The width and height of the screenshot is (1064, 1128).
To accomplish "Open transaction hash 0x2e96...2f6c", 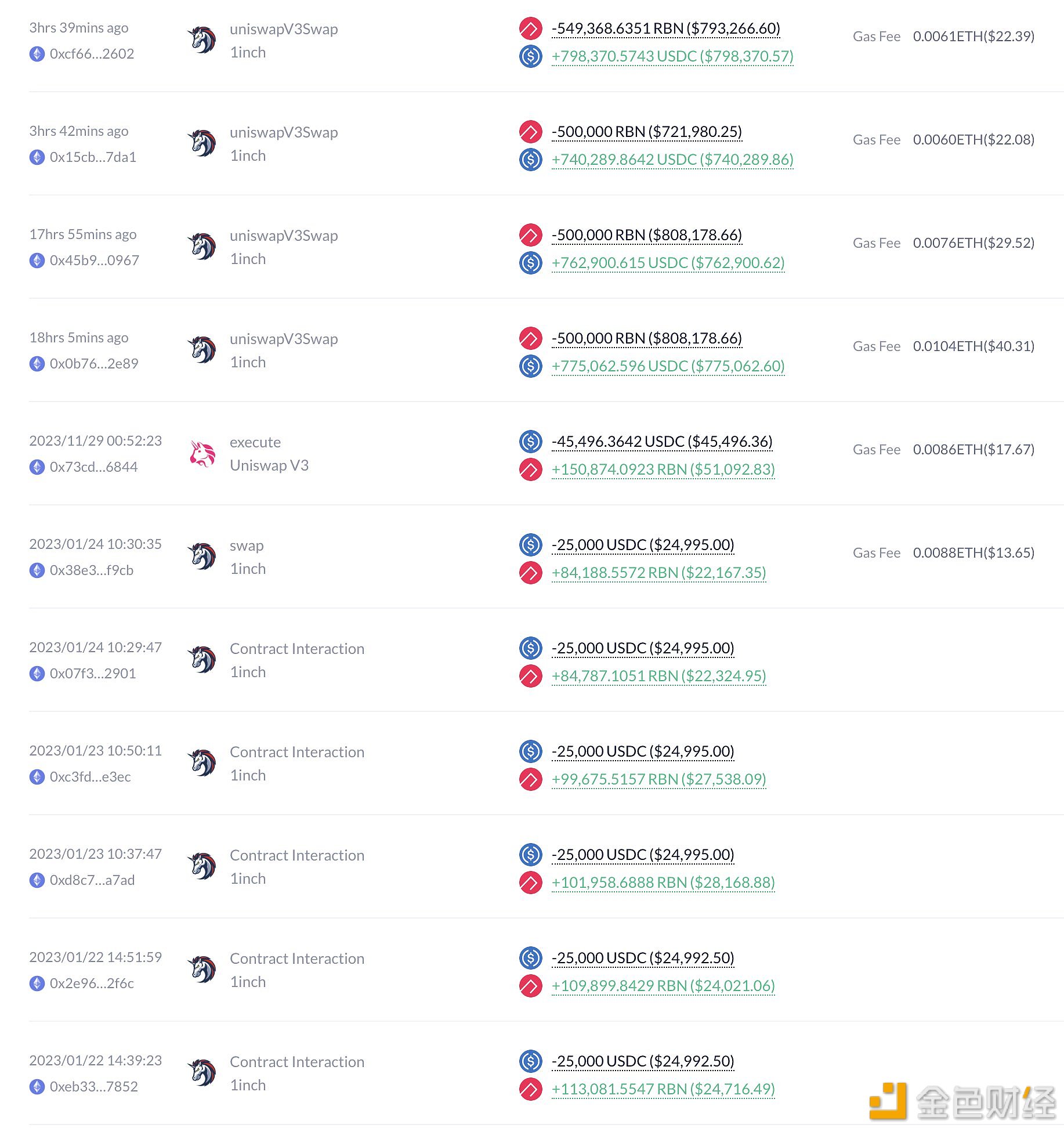I will click(92, 984).
